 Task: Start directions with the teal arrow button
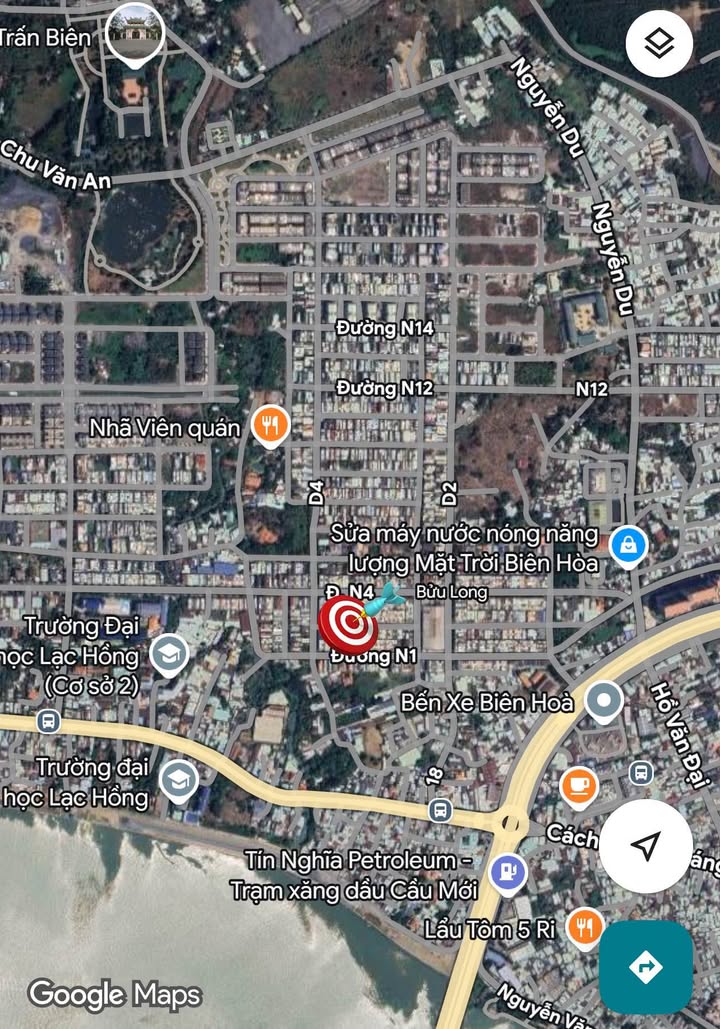(646, 967)
